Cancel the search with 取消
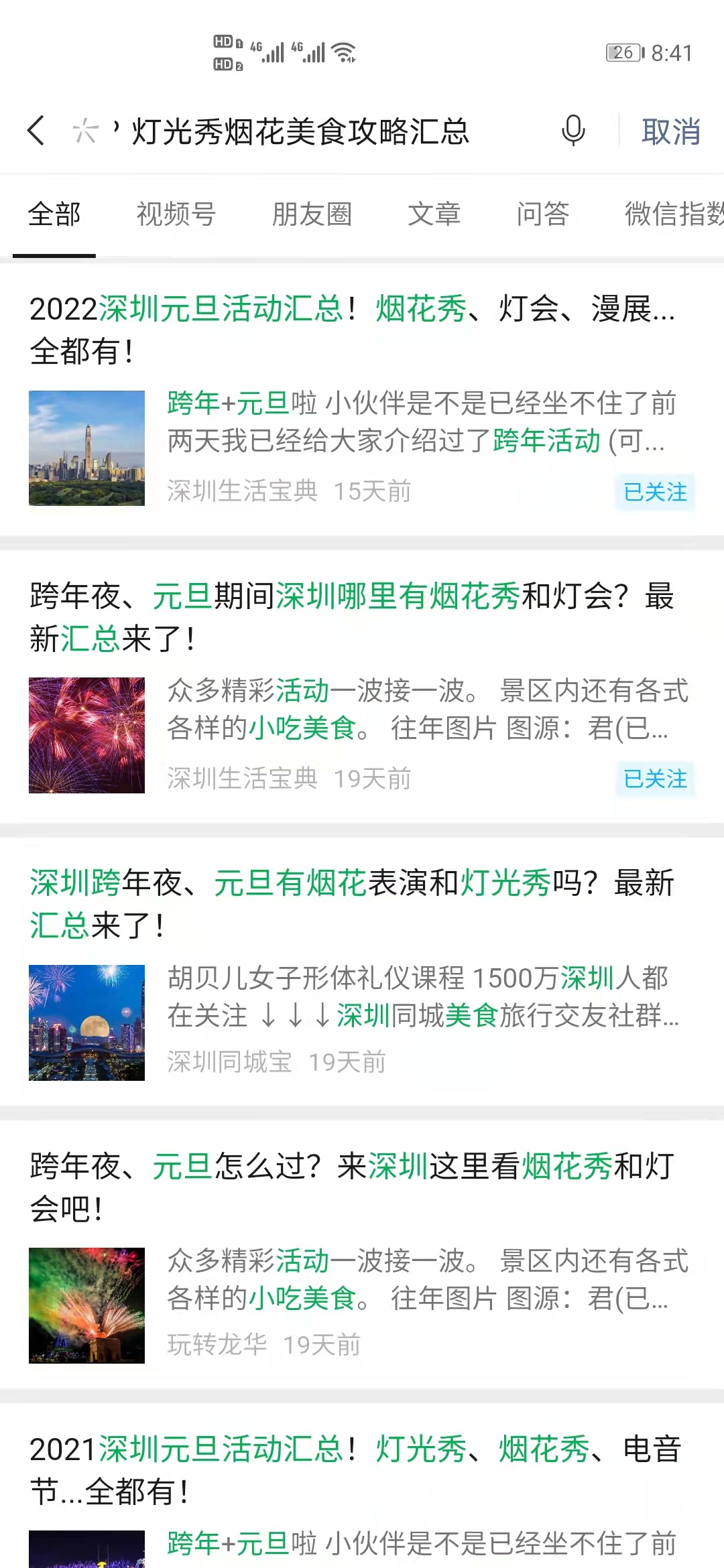The image size is (724, 1568). coord(670,131)
